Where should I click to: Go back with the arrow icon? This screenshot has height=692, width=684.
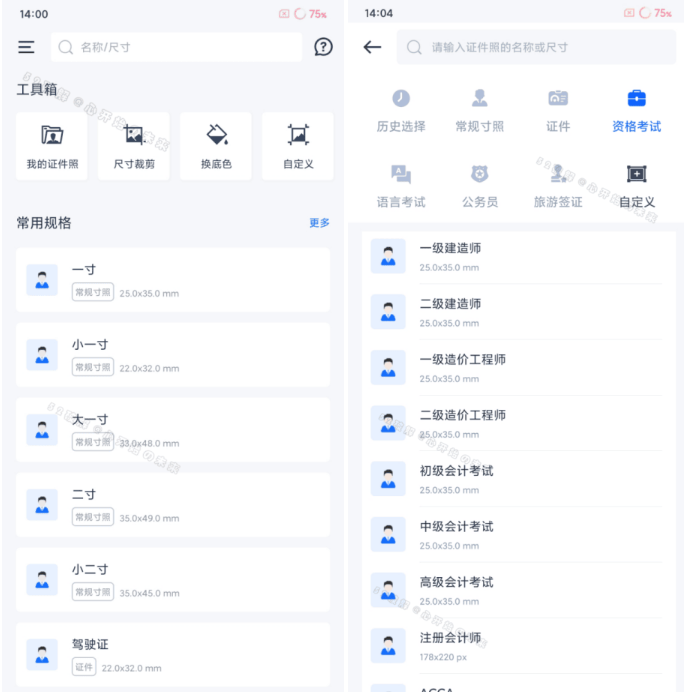tap(372, 47)
